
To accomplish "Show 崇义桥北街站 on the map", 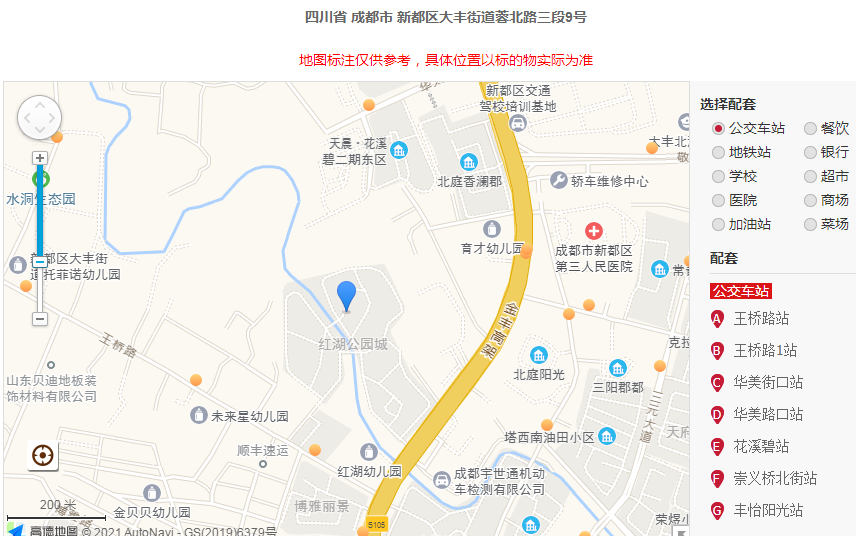I will pyautogui.click(x=775, y=479).
